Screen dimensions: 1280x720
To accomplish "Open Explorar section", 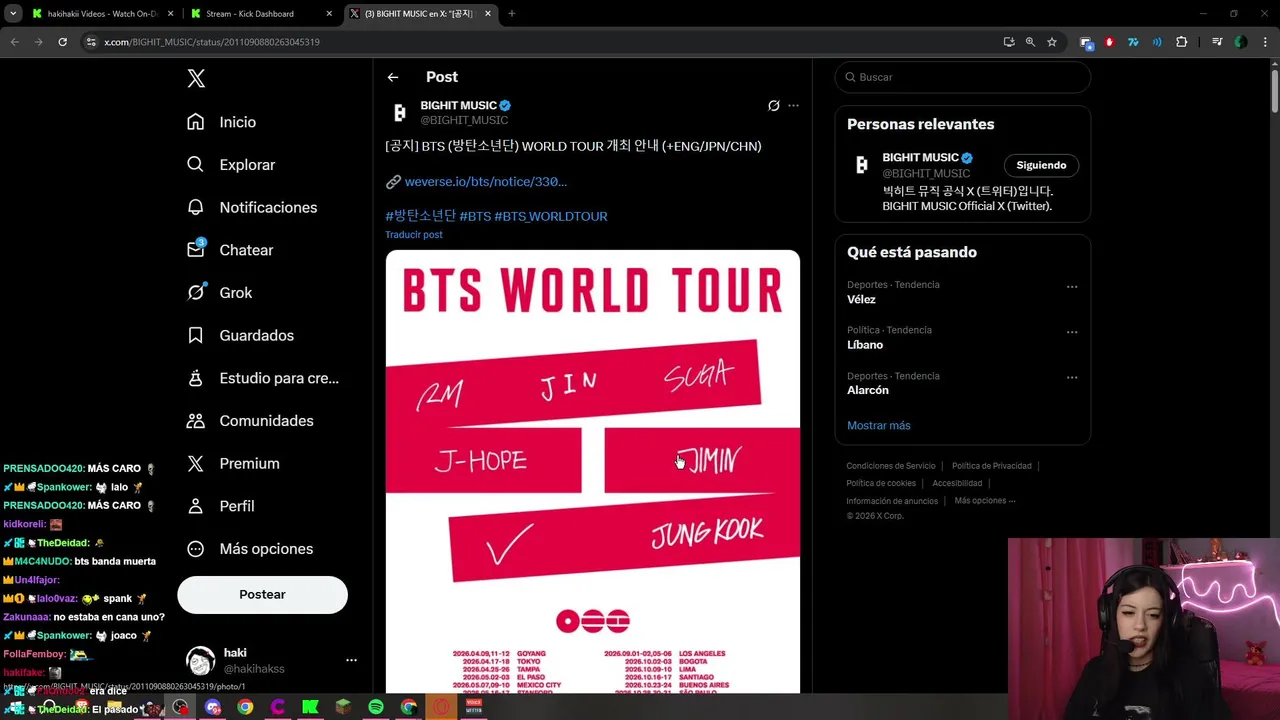I will click(246, 165).
